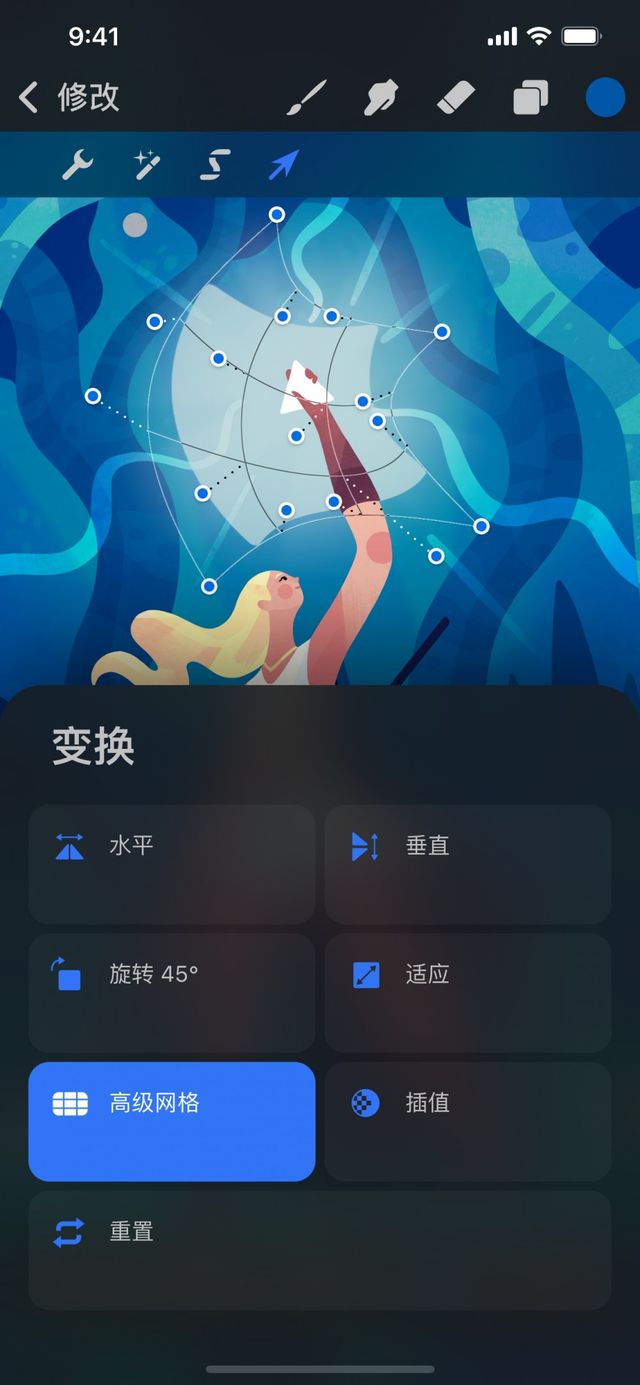
Task: Flip the selection with 垂直
Action: (x=468, y=864)
